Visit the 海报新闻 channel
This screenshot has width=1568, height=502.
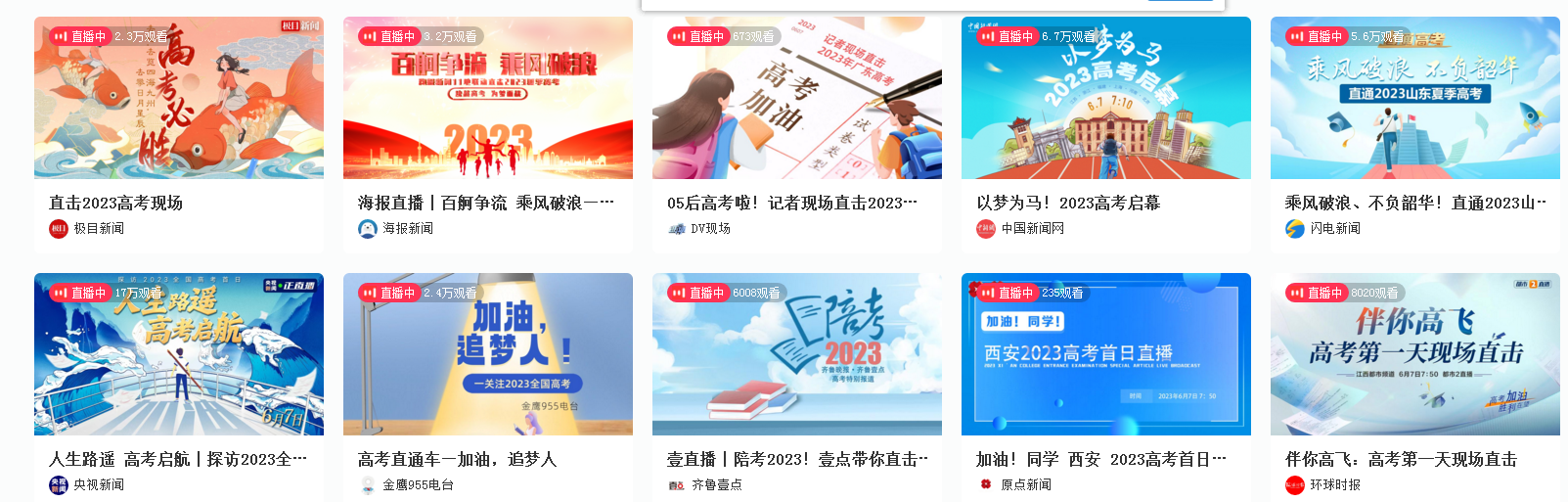click(x=407, y=229)
